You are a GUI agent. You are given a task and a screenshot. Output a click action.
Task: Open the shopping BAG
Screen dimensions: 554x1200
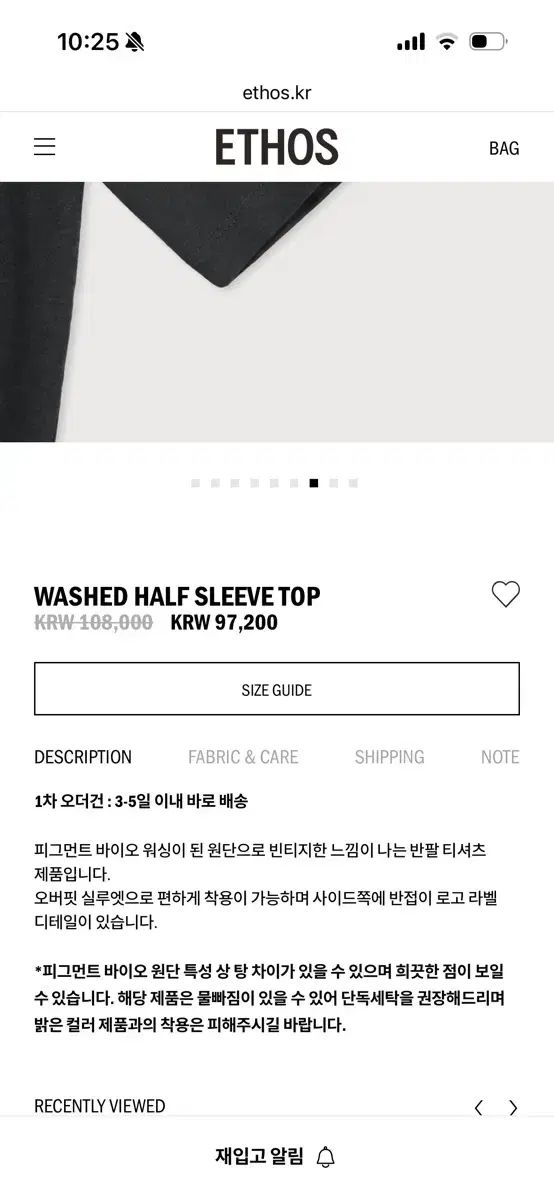pos(504,148)
